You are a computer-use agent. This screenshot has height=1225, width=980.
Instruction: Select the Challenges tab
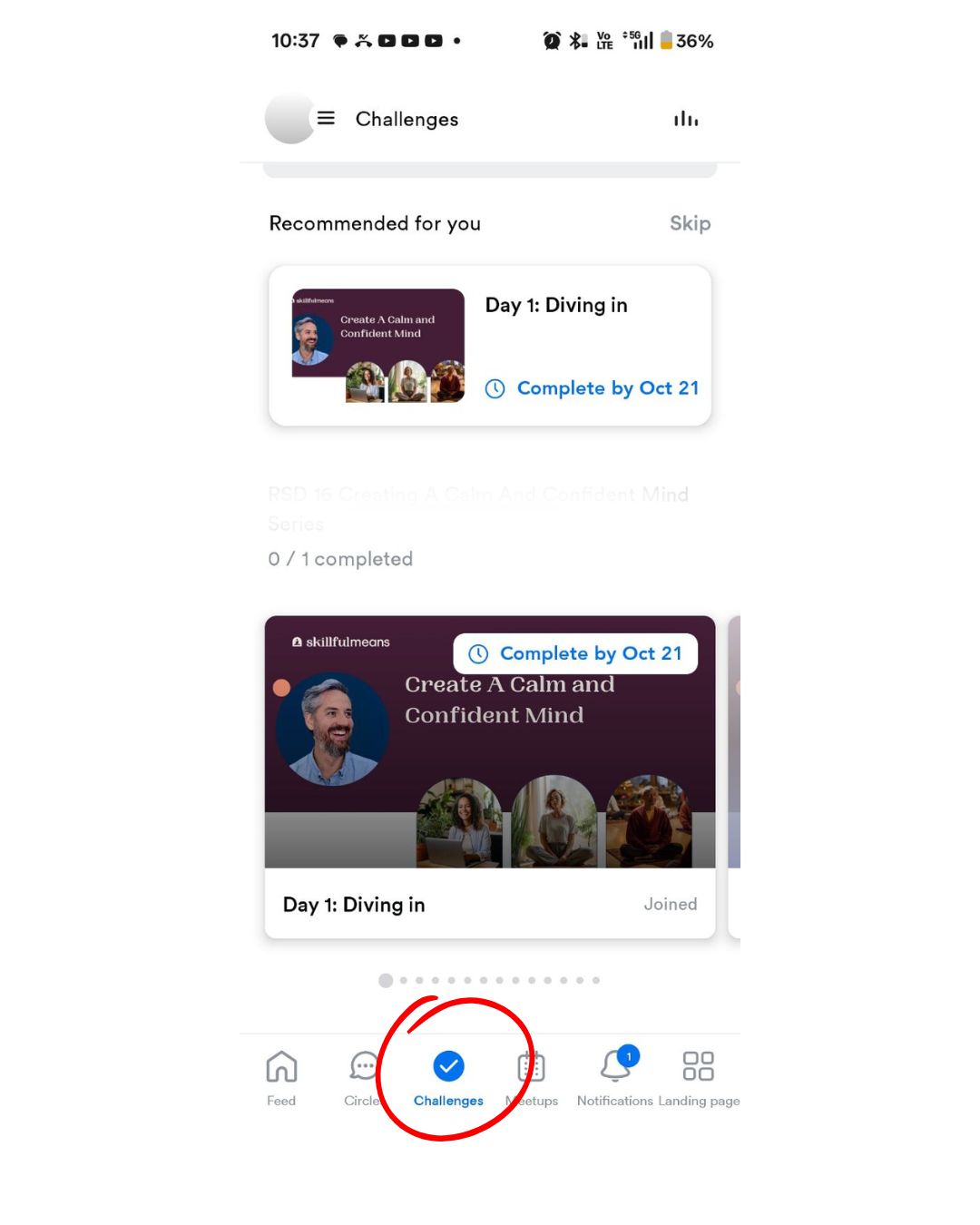(x=448, y=1078)
